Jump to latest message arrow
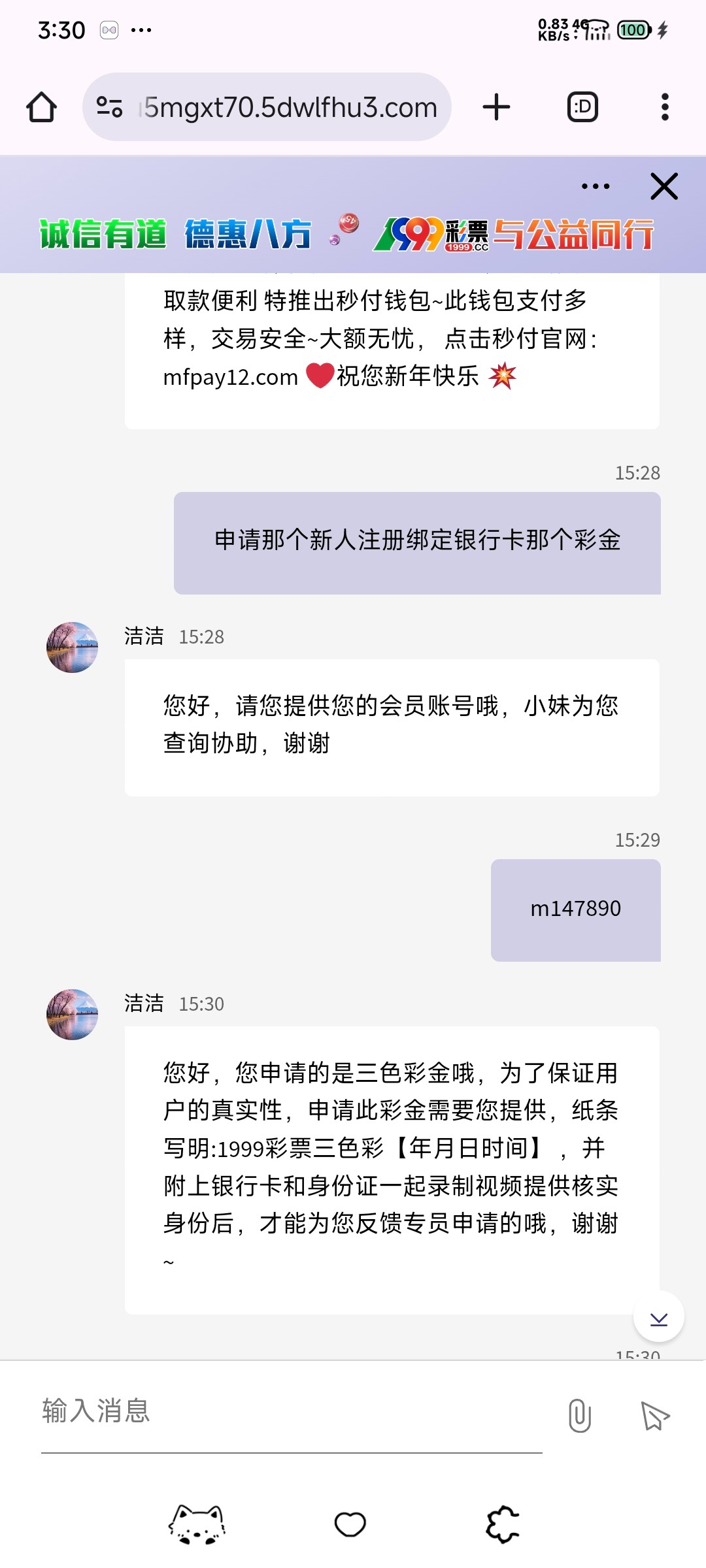The image size is (706, 1568). tap(659, 1318)
